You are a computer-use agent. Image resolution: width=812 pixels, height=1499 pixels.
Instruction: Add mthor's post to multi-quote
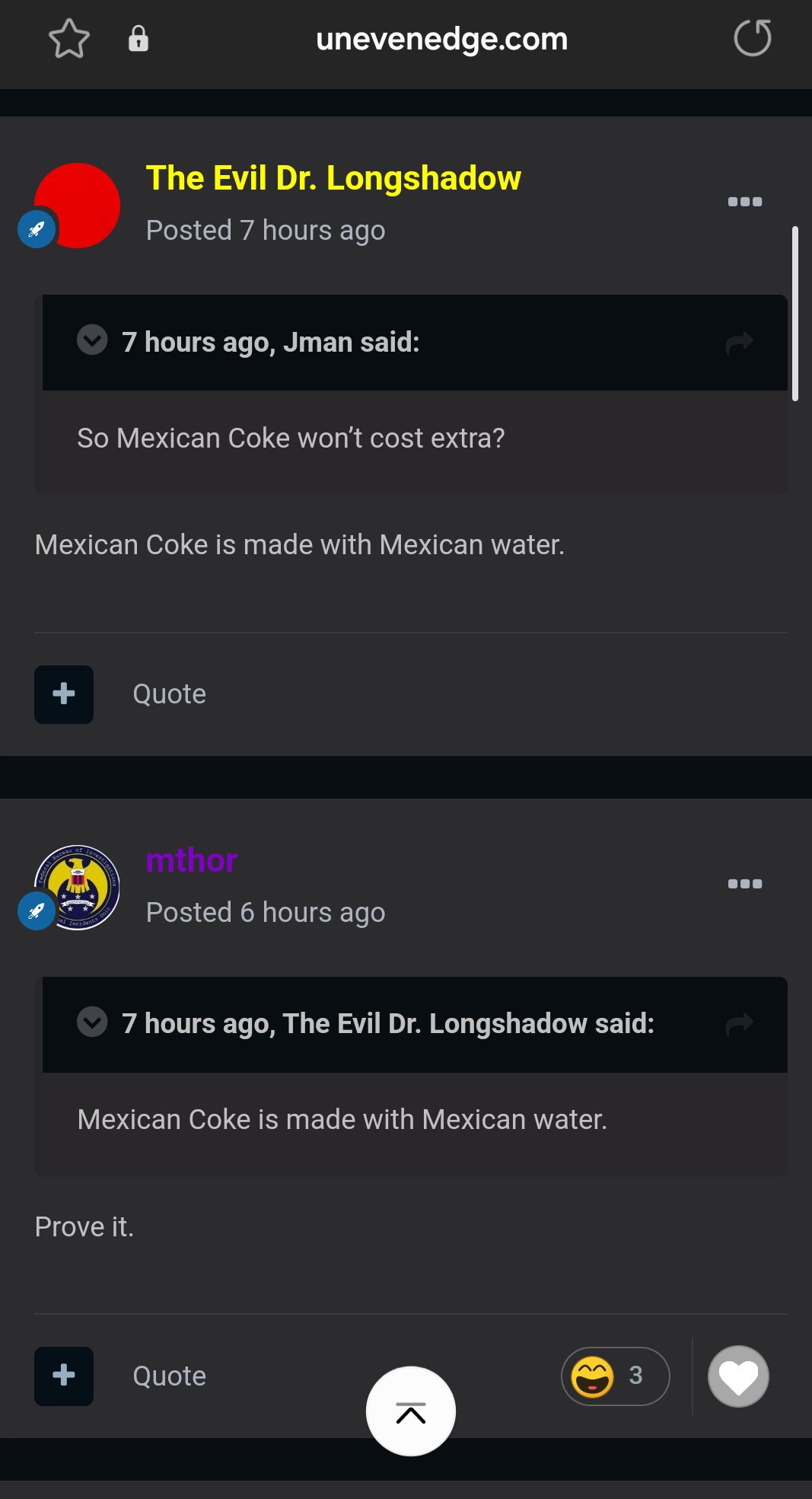[x=64, y=1376]
